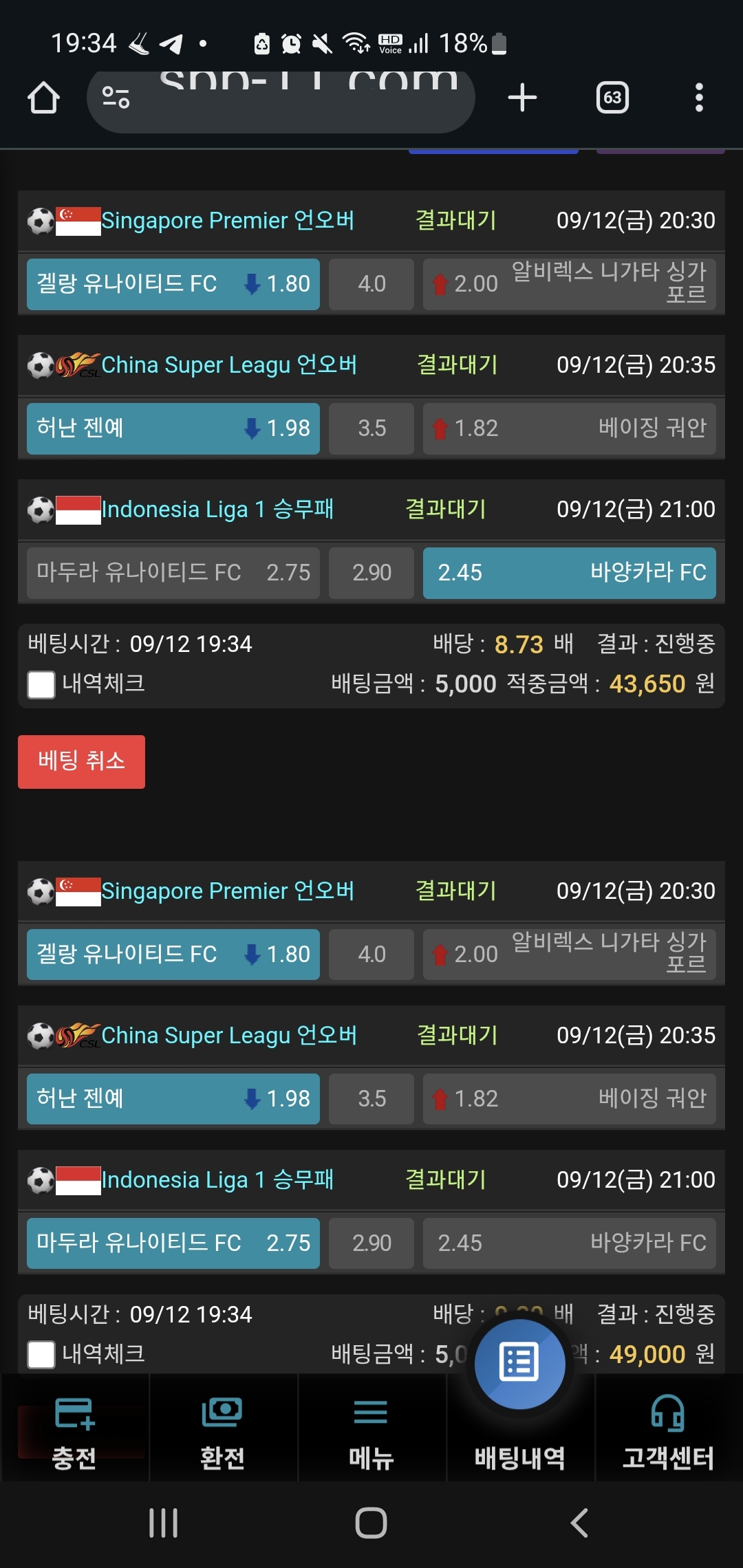Image resolution: width=743 pixels, height=1568 pixels.
Task: Tap the red 베팅 취소 button
Action: point(81,761)
